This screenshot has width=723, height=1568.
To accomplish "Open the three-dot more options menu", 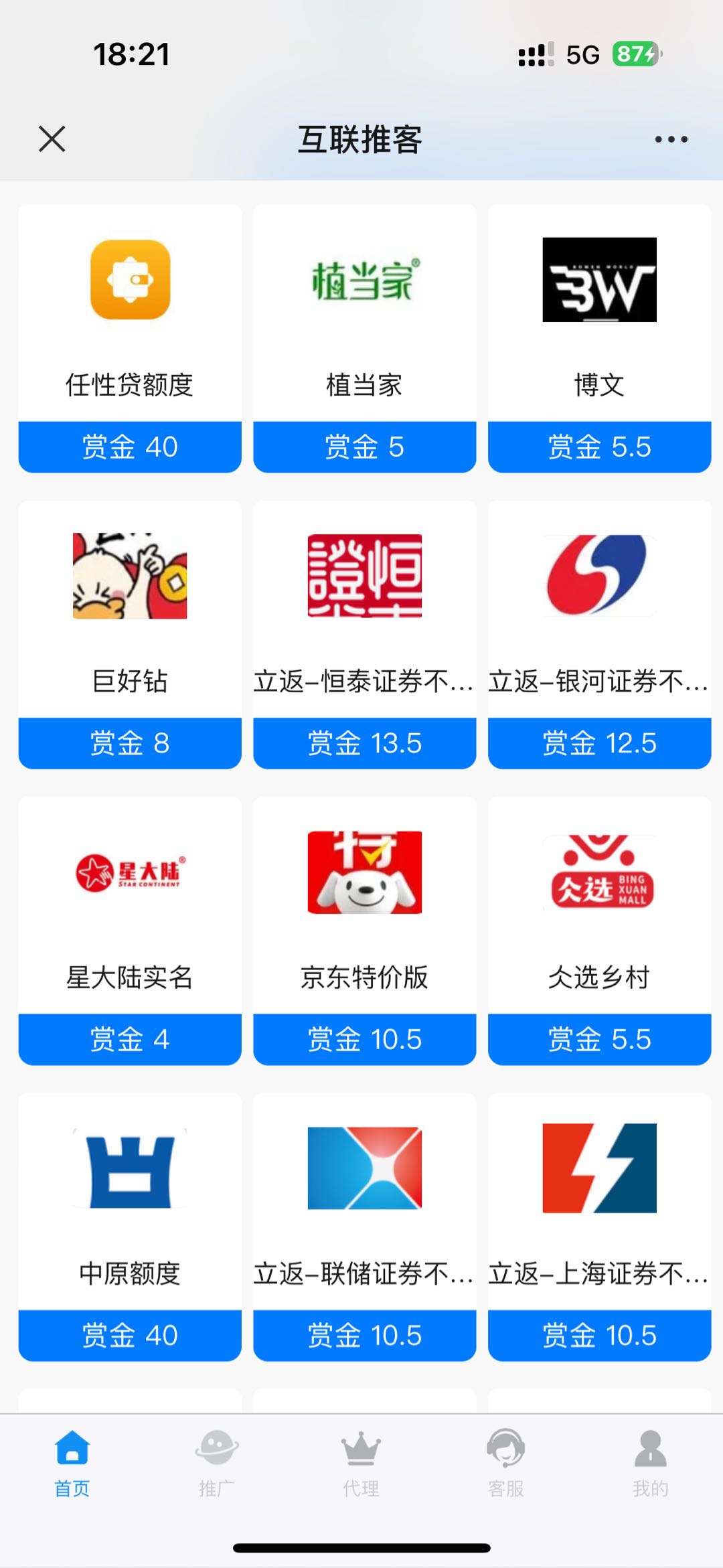I will pos(671,139).
